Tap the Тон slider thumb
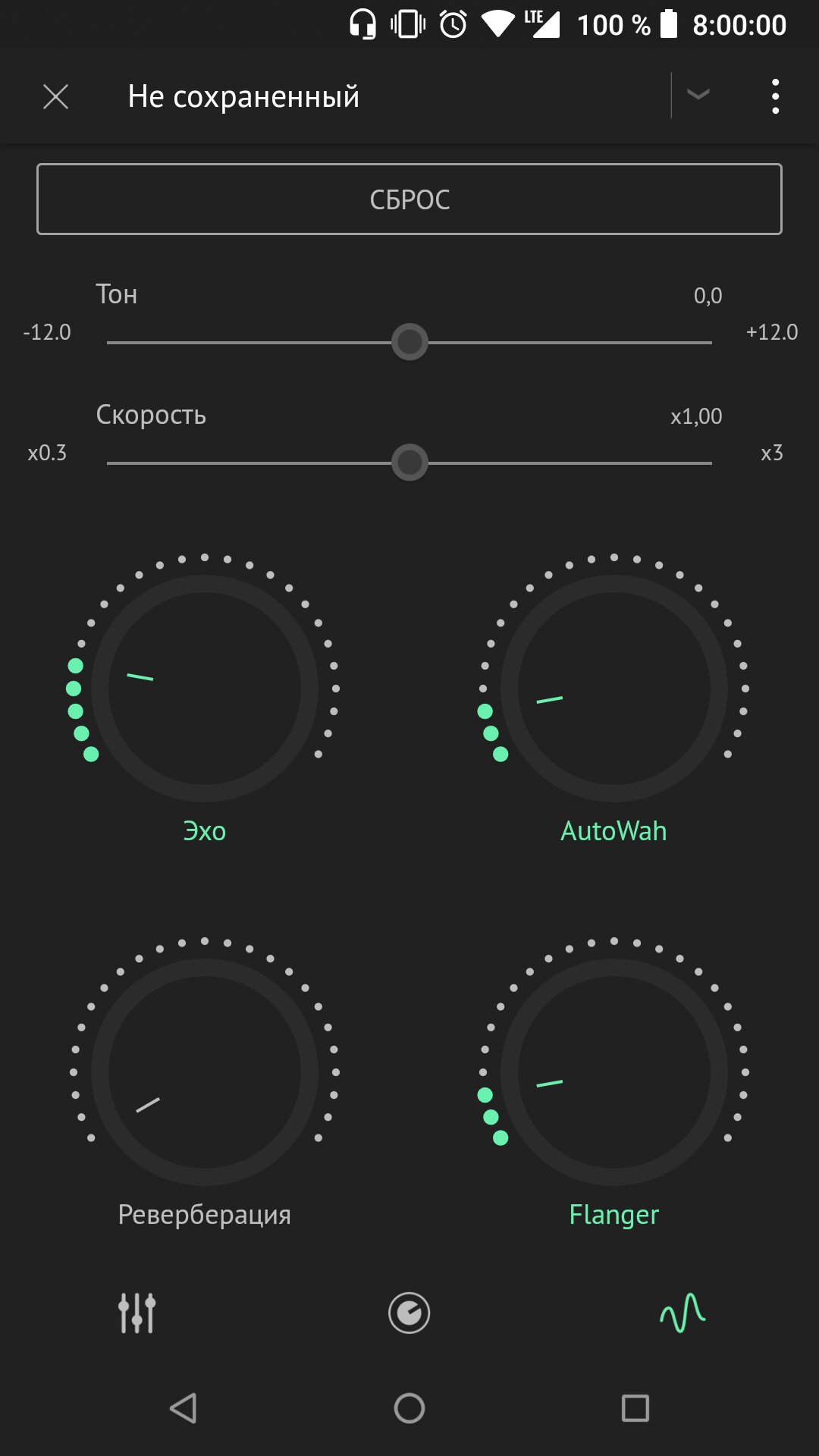 pos(409,342)
